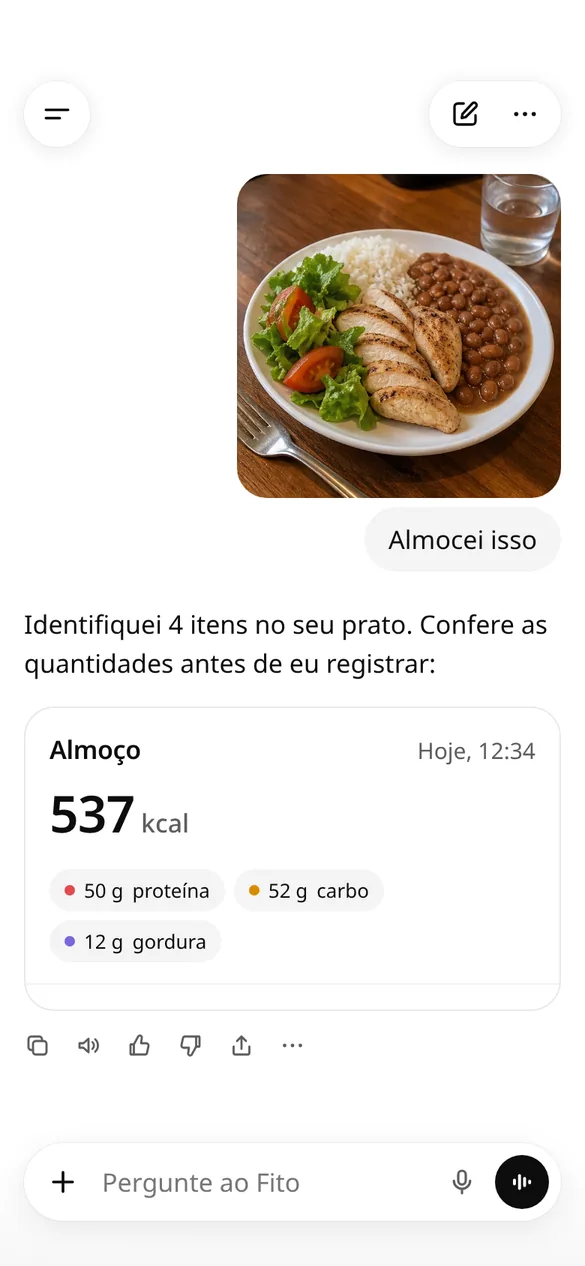Image resolution: width=585 pixels, height=1266 pixels.
Task: Focus the Pergunte ao Fito text field
Action: [266, 1183]
